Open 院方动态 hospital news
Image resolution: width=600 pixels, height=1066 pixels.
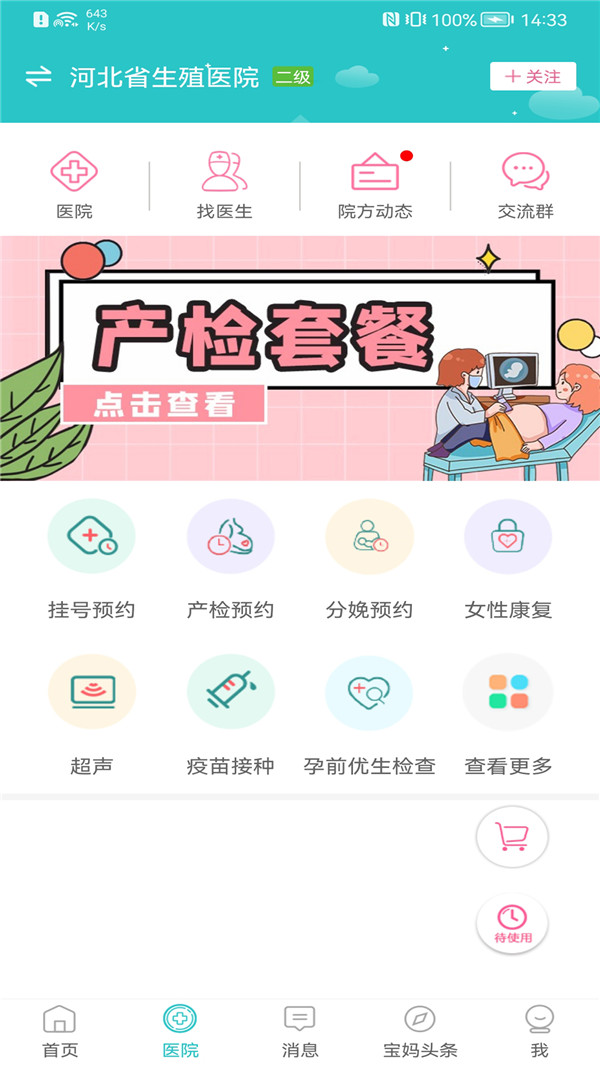tap(375, 185)
